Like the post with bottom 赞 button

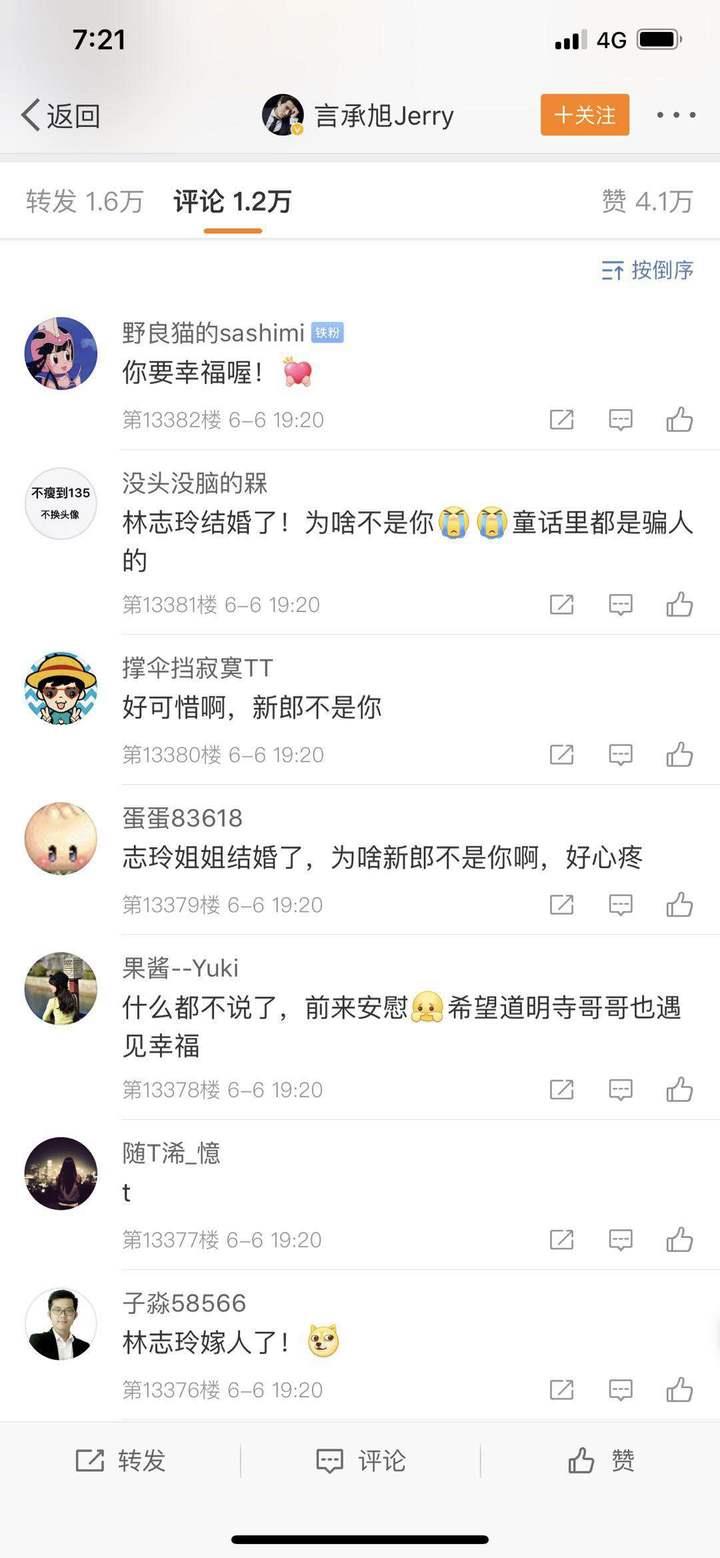pyautogui.click(x=600, y=1461)
